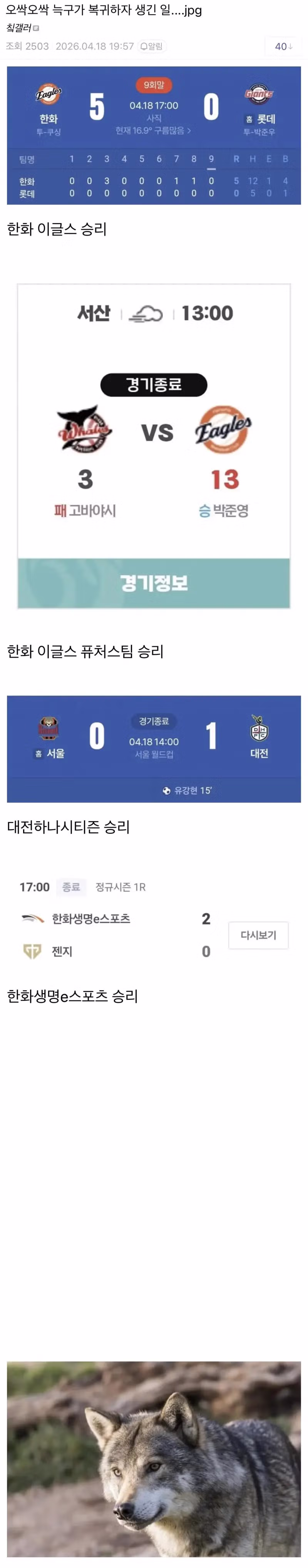Open the 서산 futures game result image
Viewport: 308px width, 1568px height.
click(x=153, y=445)
